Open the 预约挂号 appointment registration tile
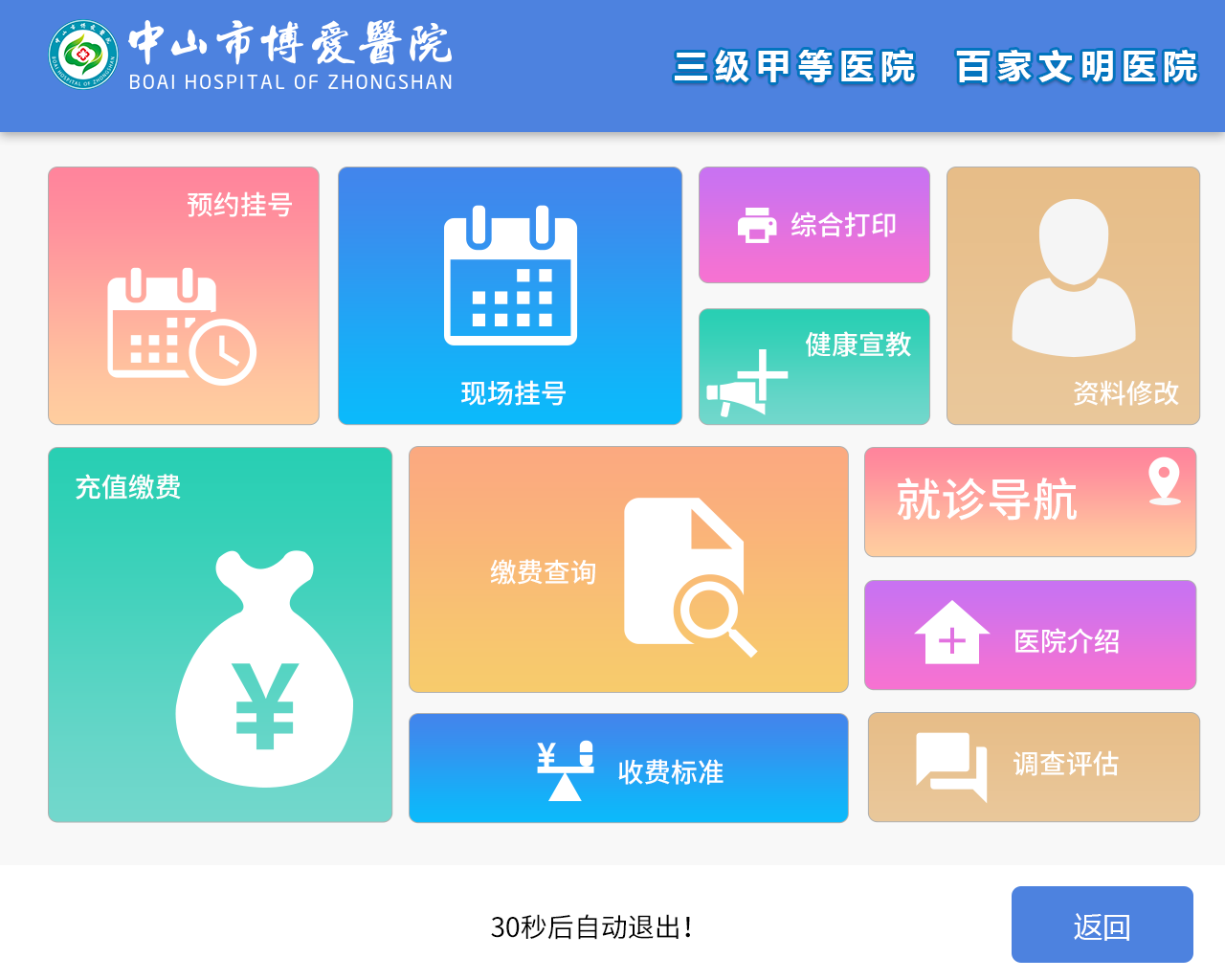The width and height of the screenshot is (1225, 980). tap(184, 296)
